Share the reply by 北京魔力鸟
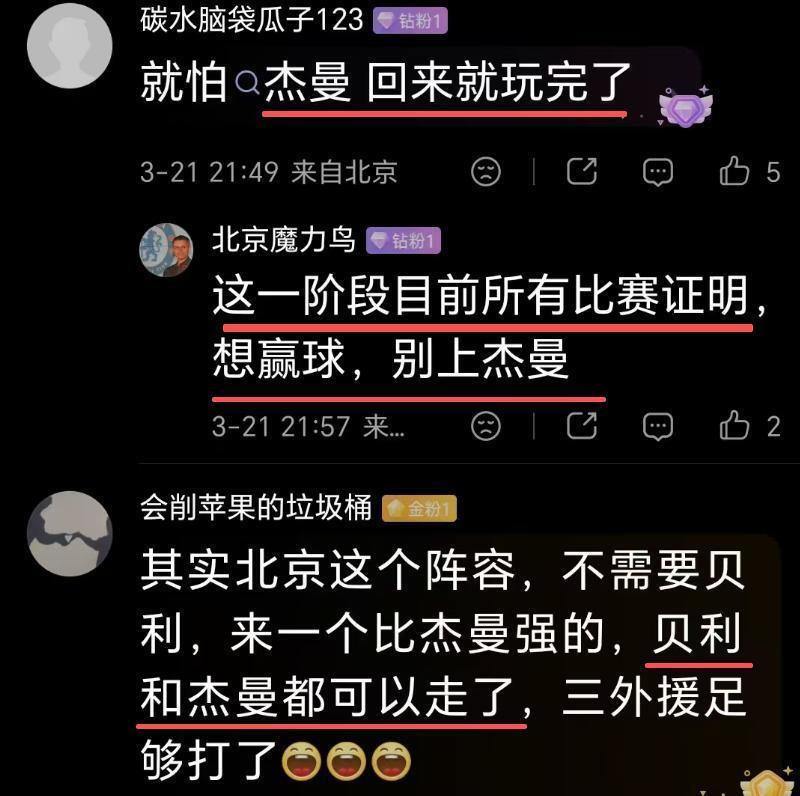Viewport: 800px width, 796px height. pos(582,427)
